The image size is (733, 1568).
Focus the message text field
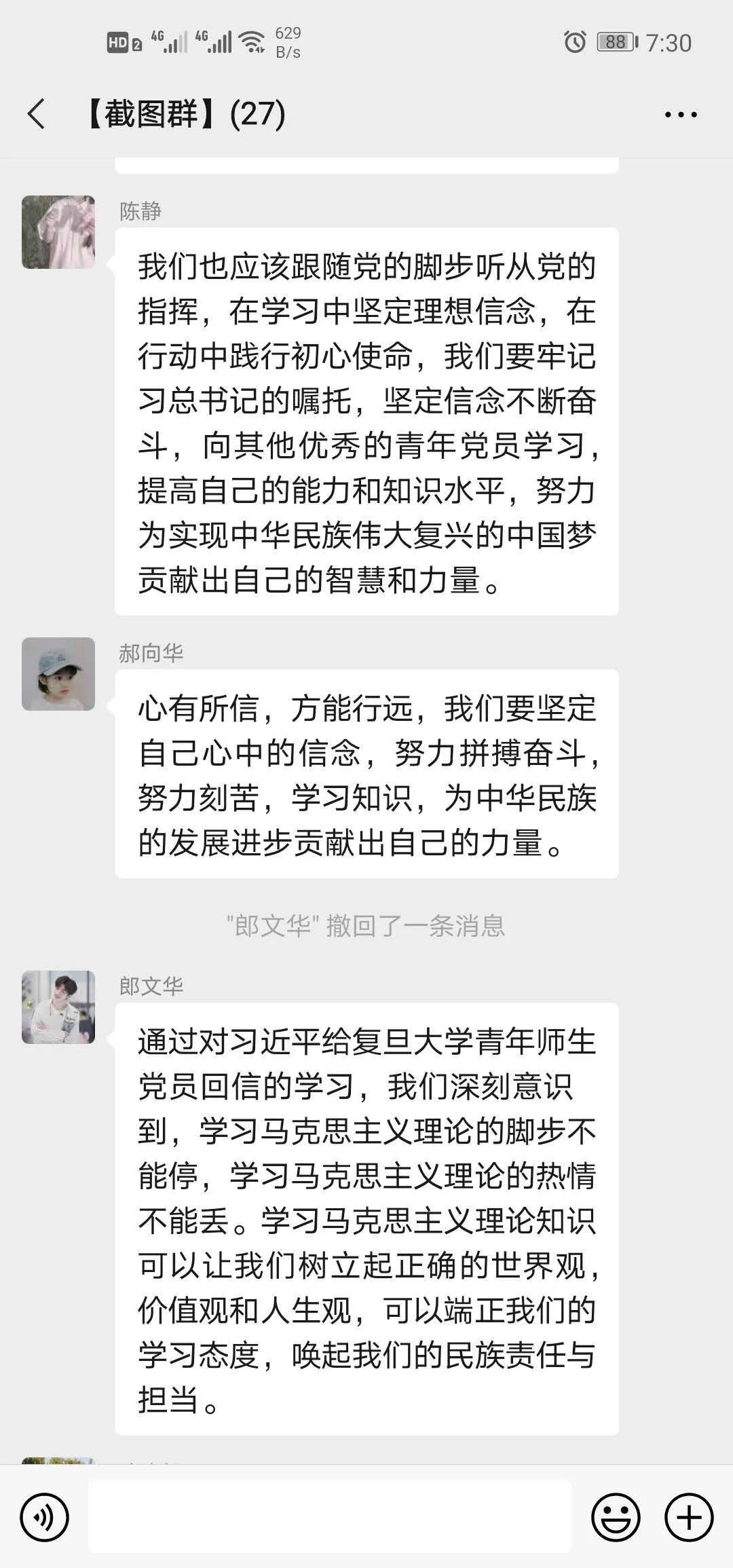pyautogui.click(x=330, y=1517)
